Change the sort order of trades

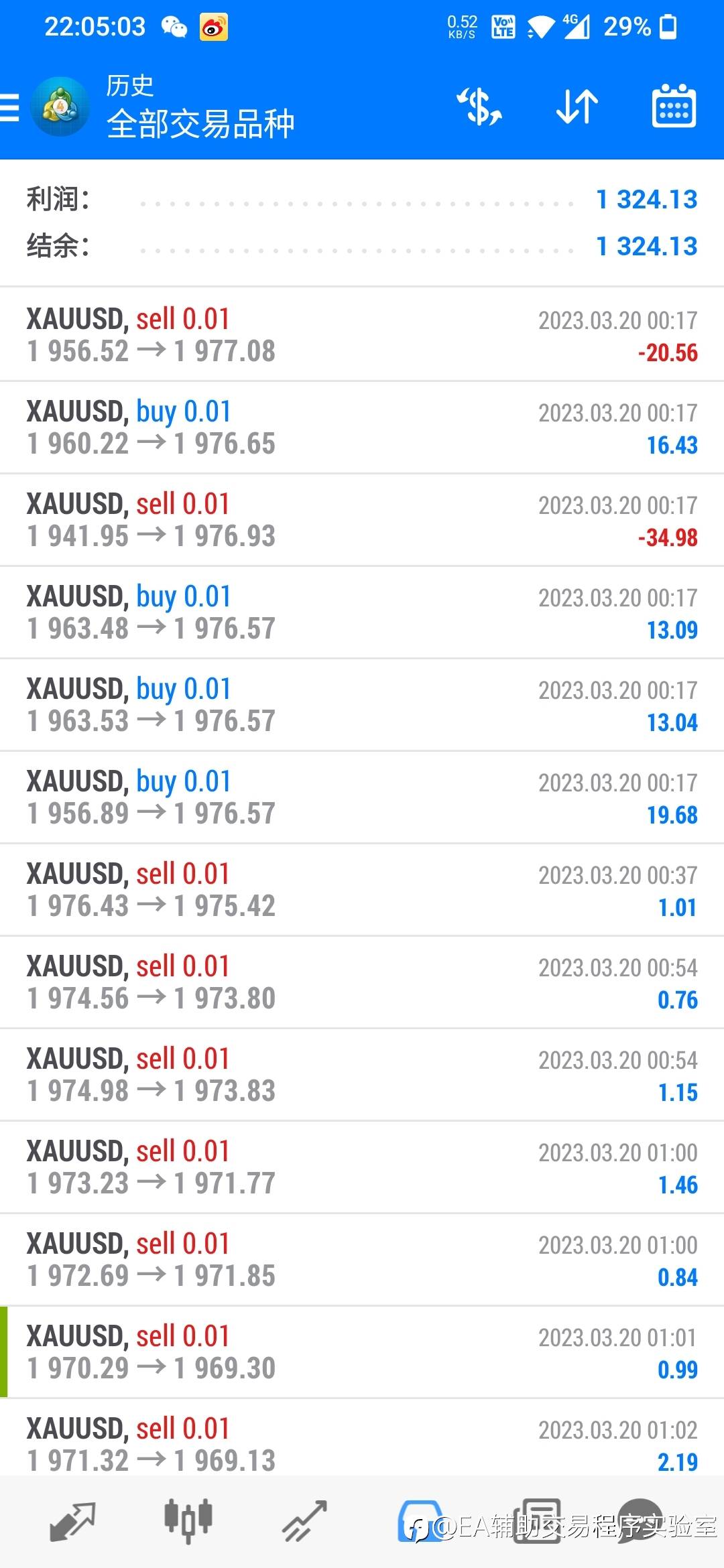pos(577,107)
